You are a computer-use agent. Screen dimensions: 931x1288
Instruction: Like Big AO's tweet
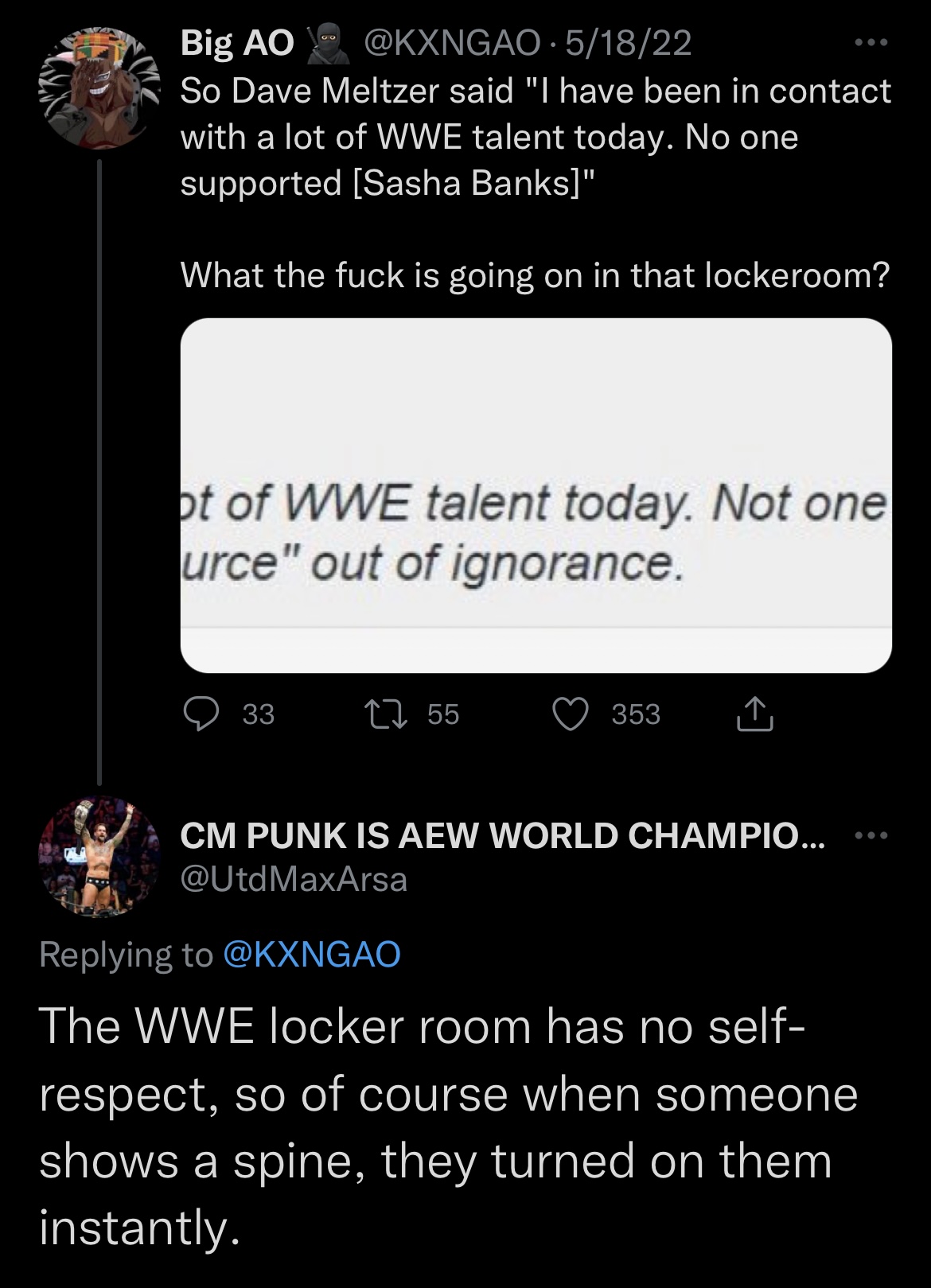click(570, 714)
